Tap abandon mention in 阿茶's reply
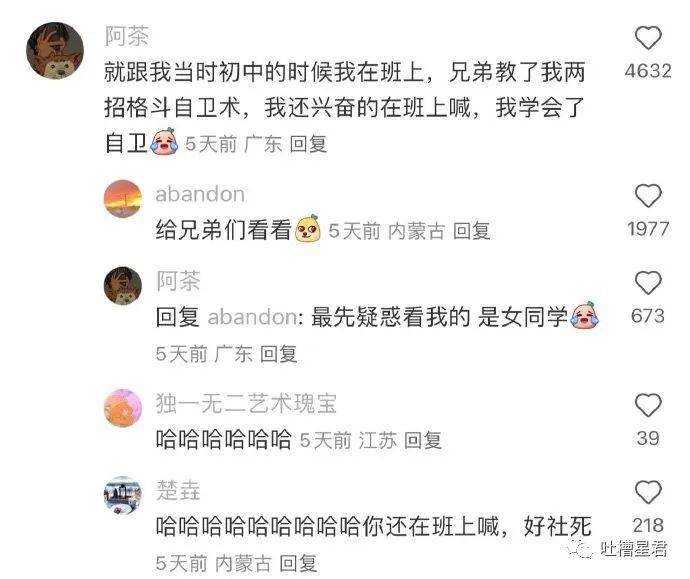 tap(252, 318)
